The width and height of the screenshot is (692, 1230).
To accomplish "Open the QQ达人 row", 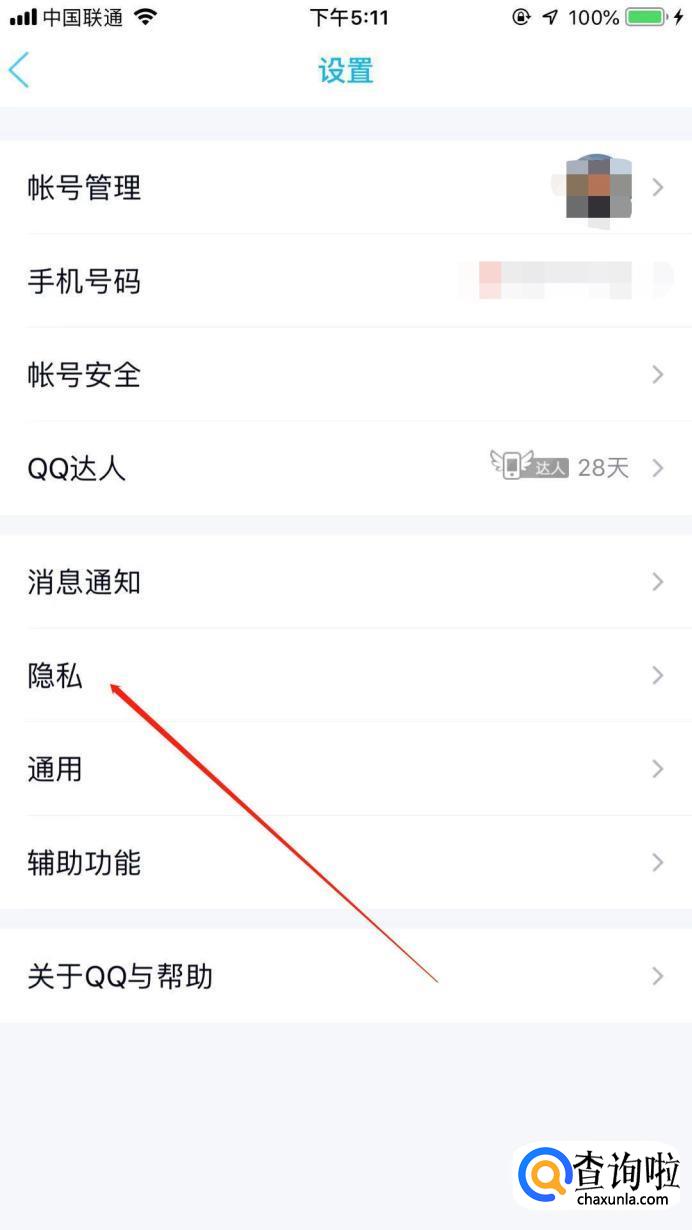I will 346,468.
